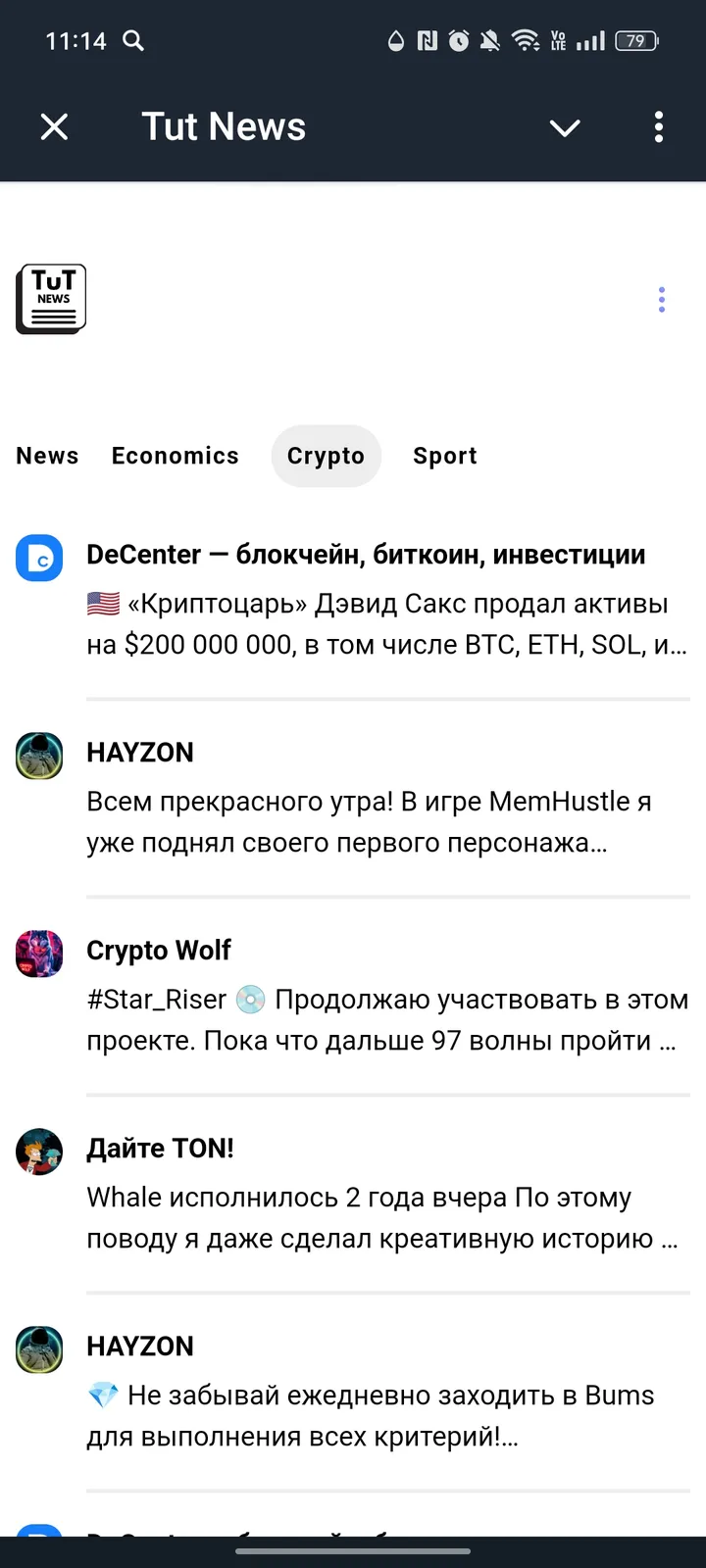The width and height of the screenshot is (706, 1568).
Task: Click the DeCenter channel avatar
Action: pyautogui.click(x=39, y=558)
